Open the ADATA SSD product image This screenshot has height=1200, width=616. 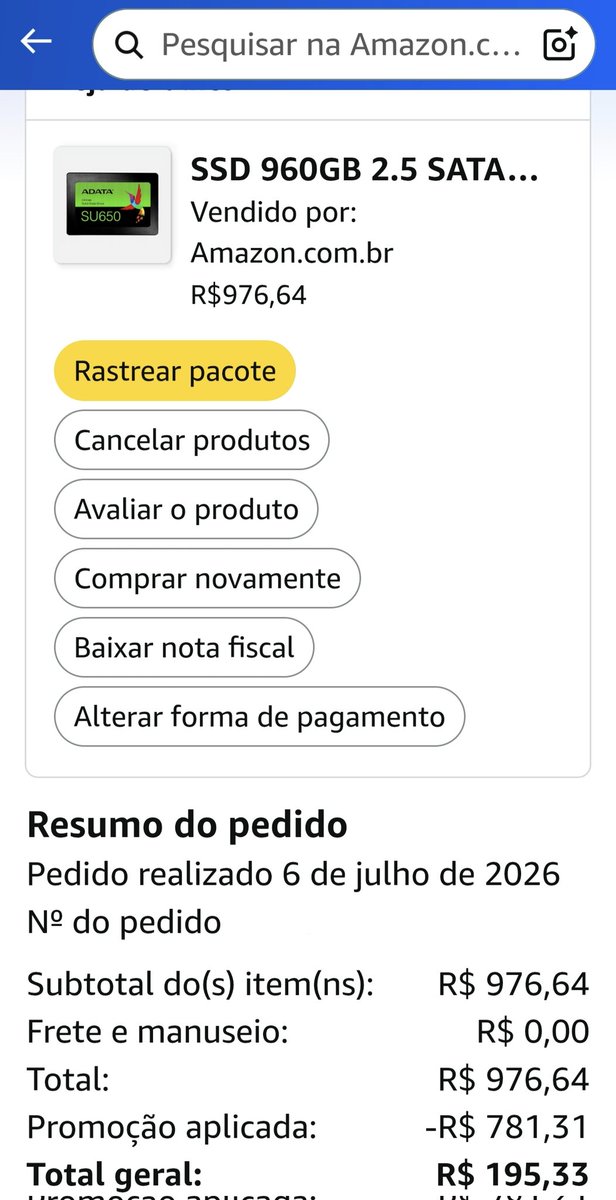(x=113, y=205)
